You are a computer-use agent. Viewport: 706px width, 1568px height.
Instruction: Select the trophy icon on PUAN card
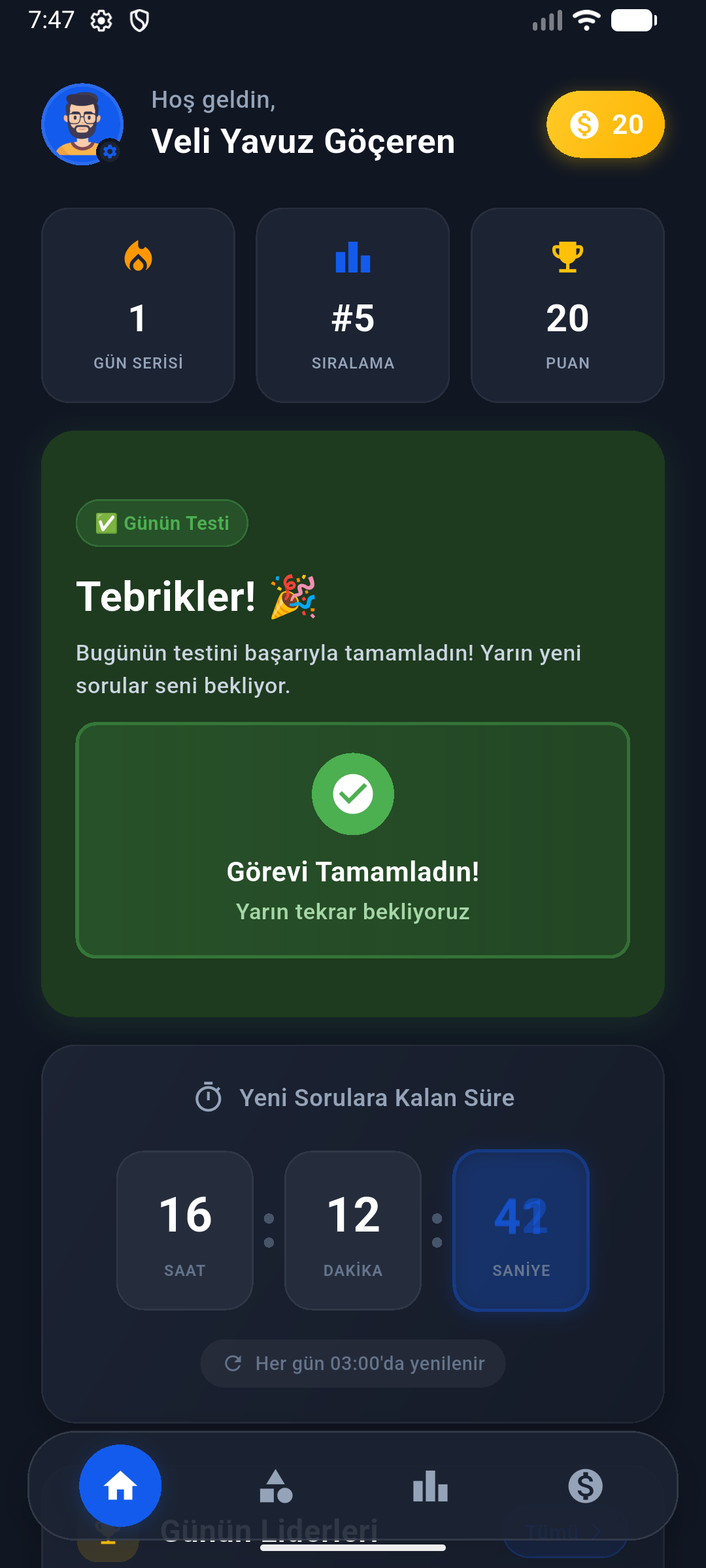click(x=567, y=256)
